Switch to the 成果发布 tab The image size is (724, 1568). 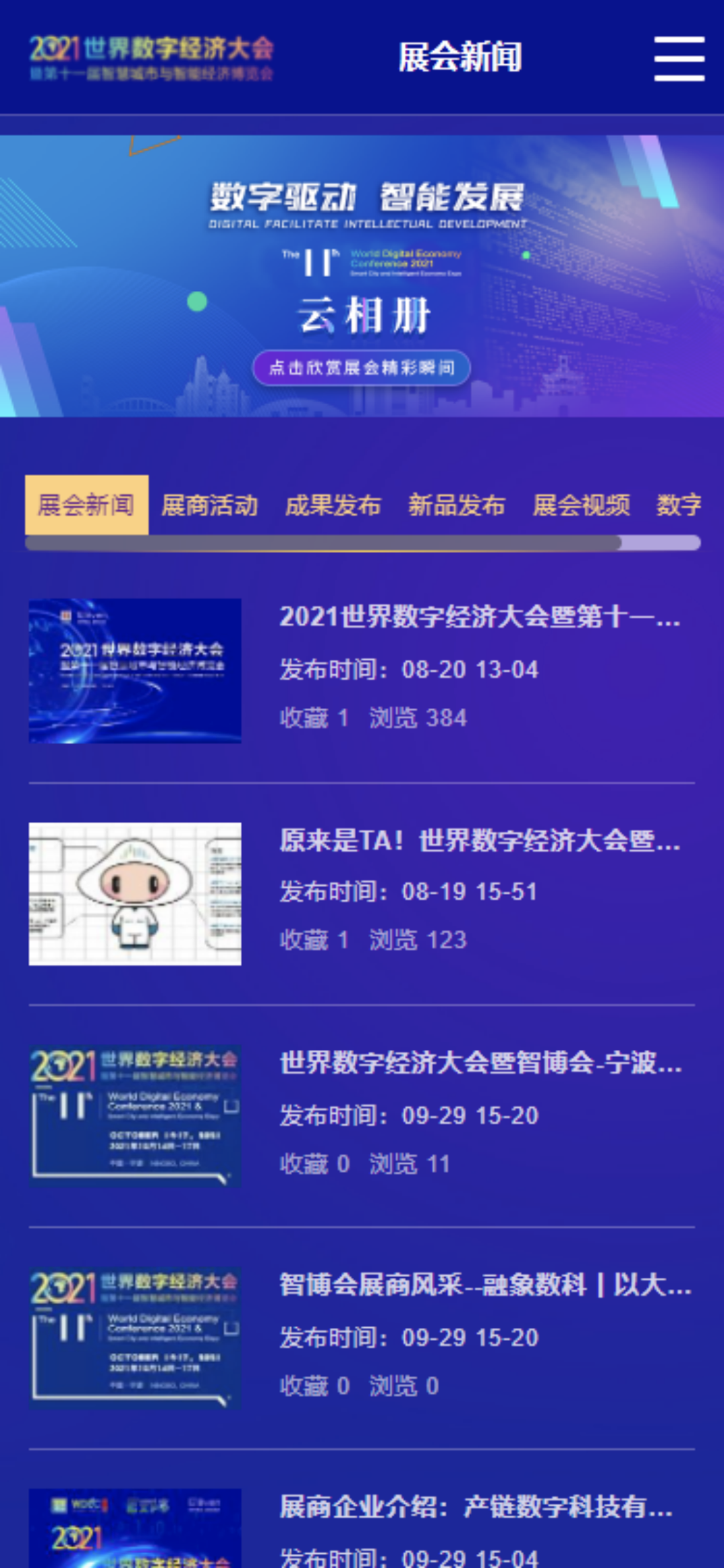333,505
